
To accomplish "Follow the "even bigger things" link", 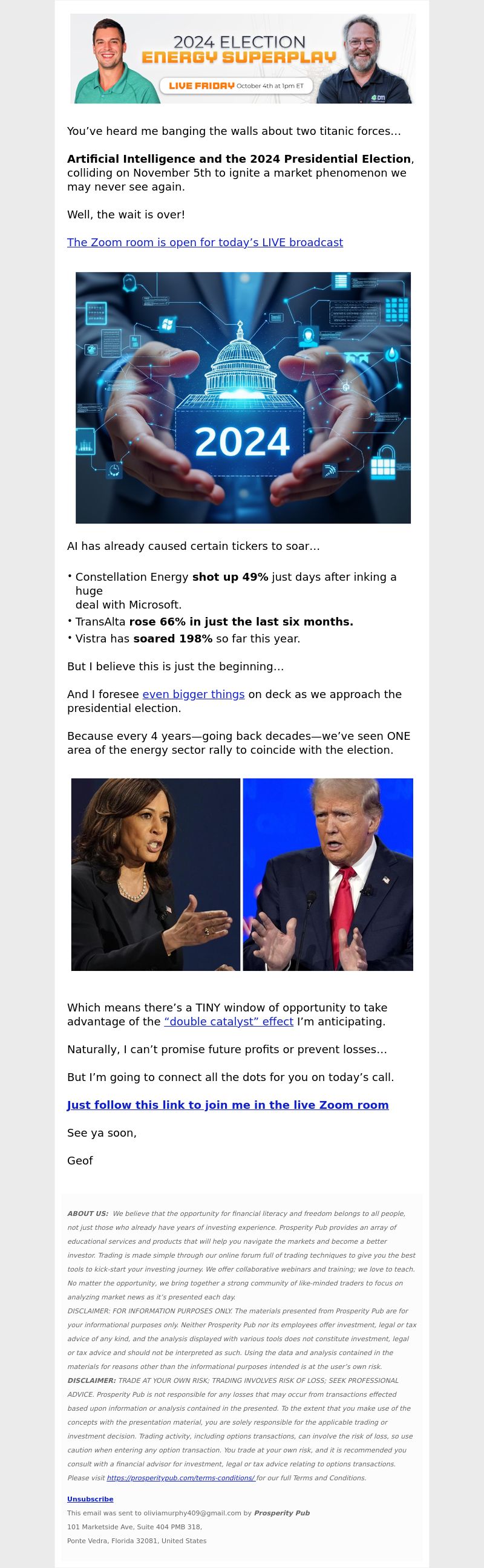I will 193,694.
